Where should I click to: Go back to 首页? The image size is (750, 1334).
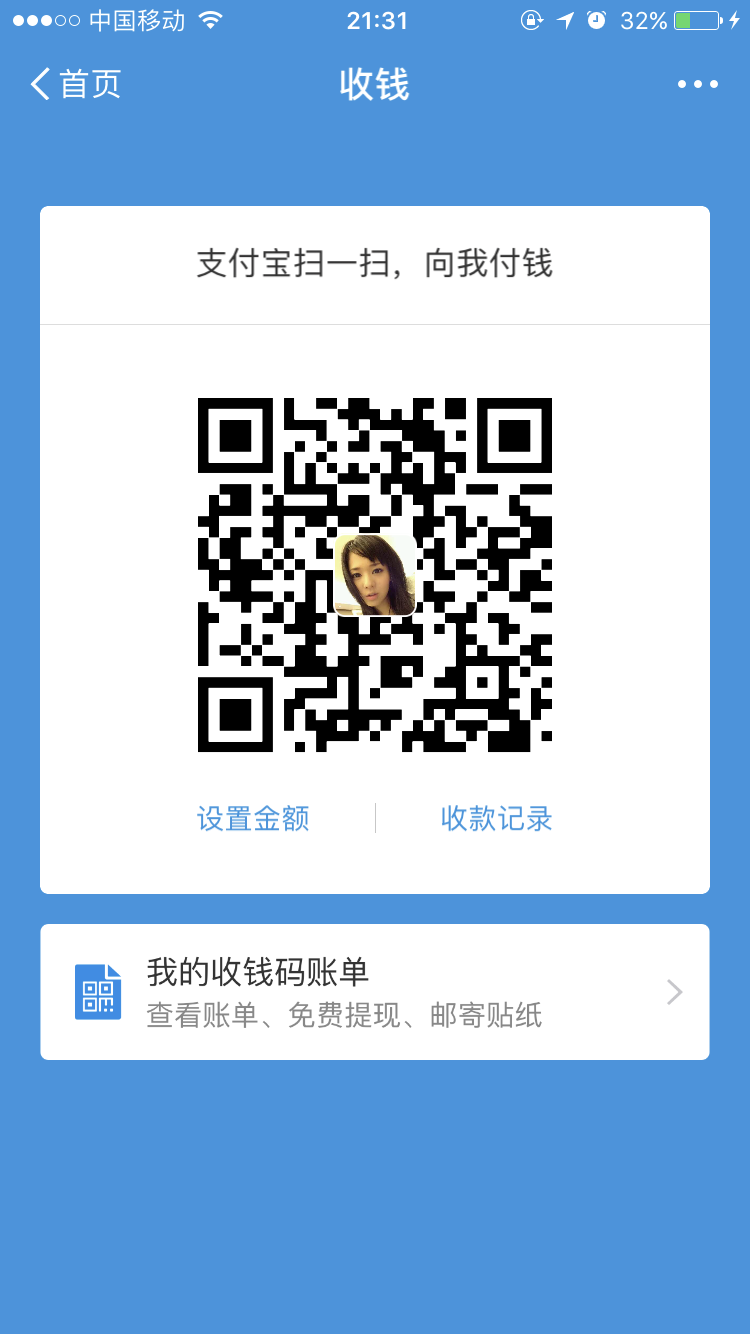pos(76,84)
